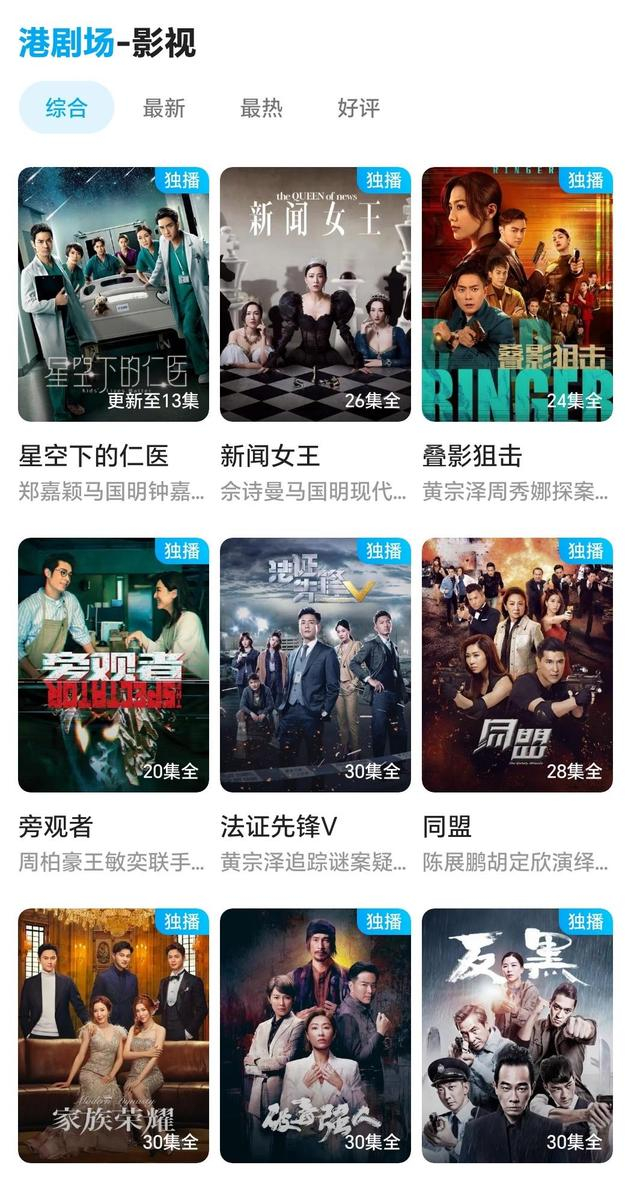
Task: Select the 综合 sorting tab
Action: (x=66, y=108)
